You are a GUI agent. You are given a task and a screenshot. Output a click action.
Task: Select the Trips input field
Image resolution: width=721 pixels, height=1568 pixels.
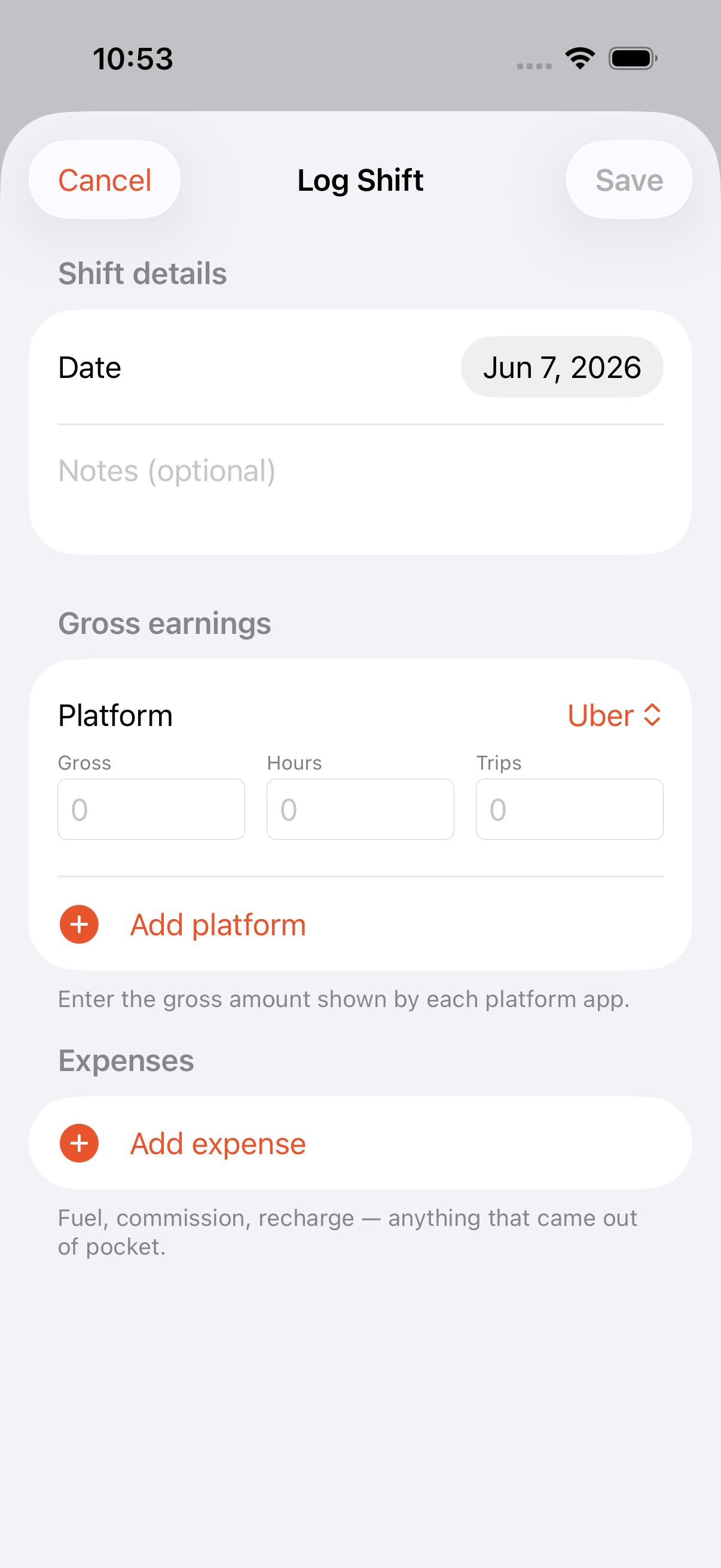coord(570,809)
